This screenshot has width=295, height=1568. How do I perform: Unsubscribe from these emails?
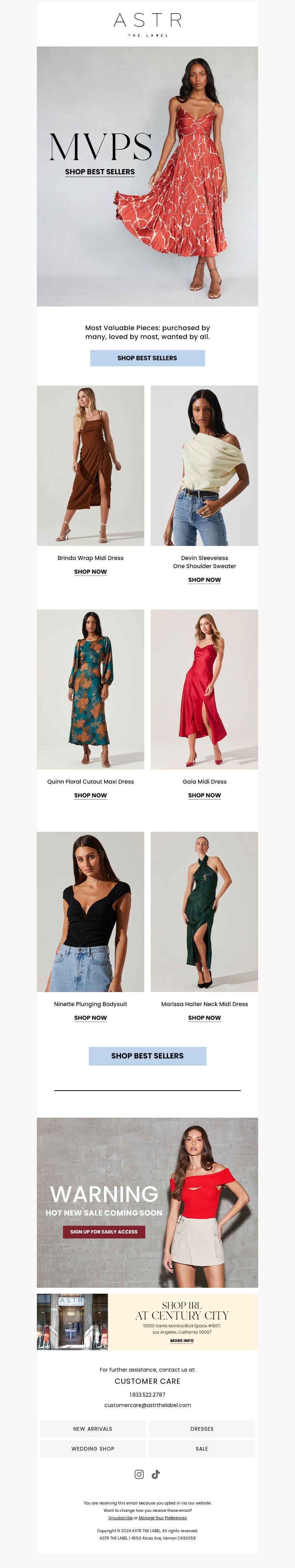[121, 1517]
